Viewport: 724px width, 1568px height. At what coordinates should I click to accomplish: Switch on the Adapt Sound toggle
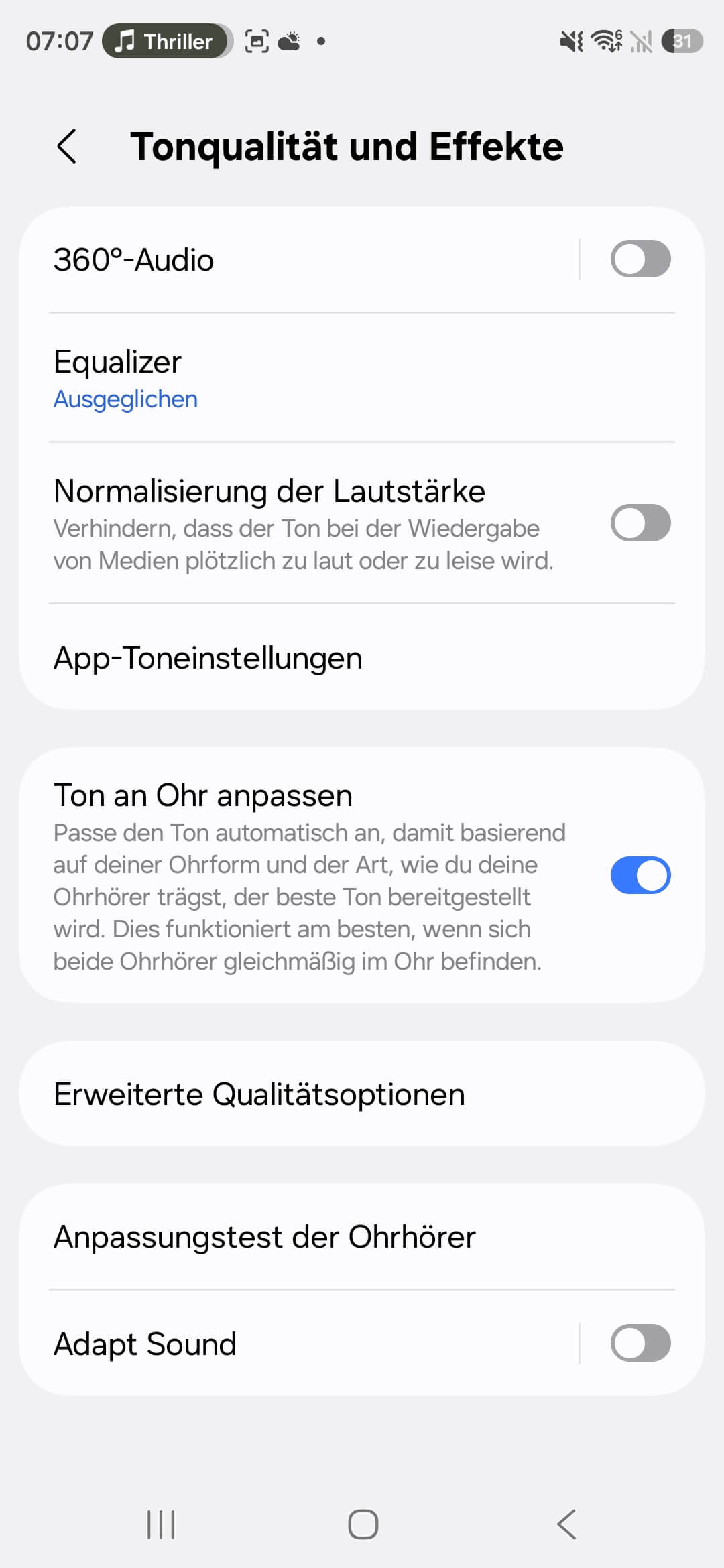click(x=640, y=1344)
